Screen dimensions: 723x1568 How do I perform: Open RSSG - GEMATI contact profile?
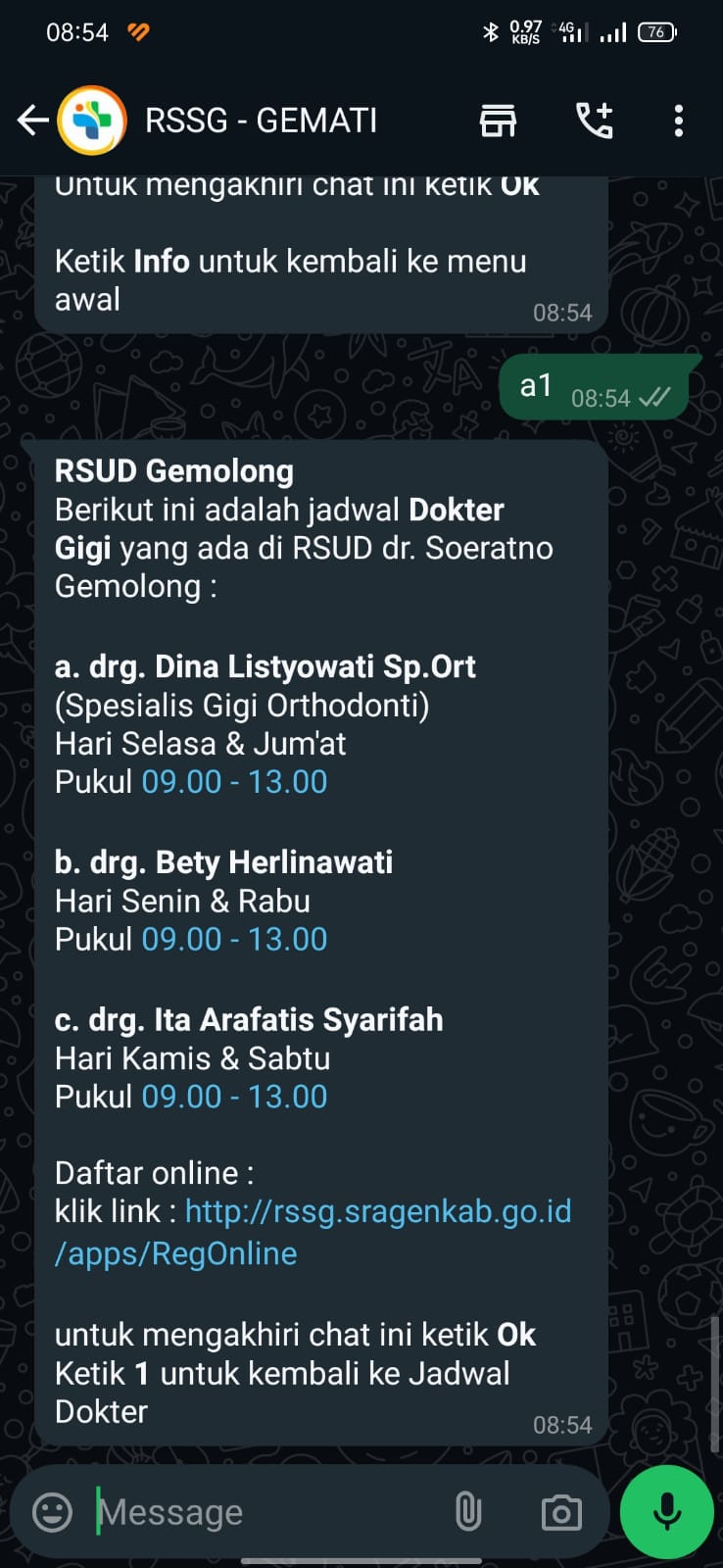coord(261,121)
